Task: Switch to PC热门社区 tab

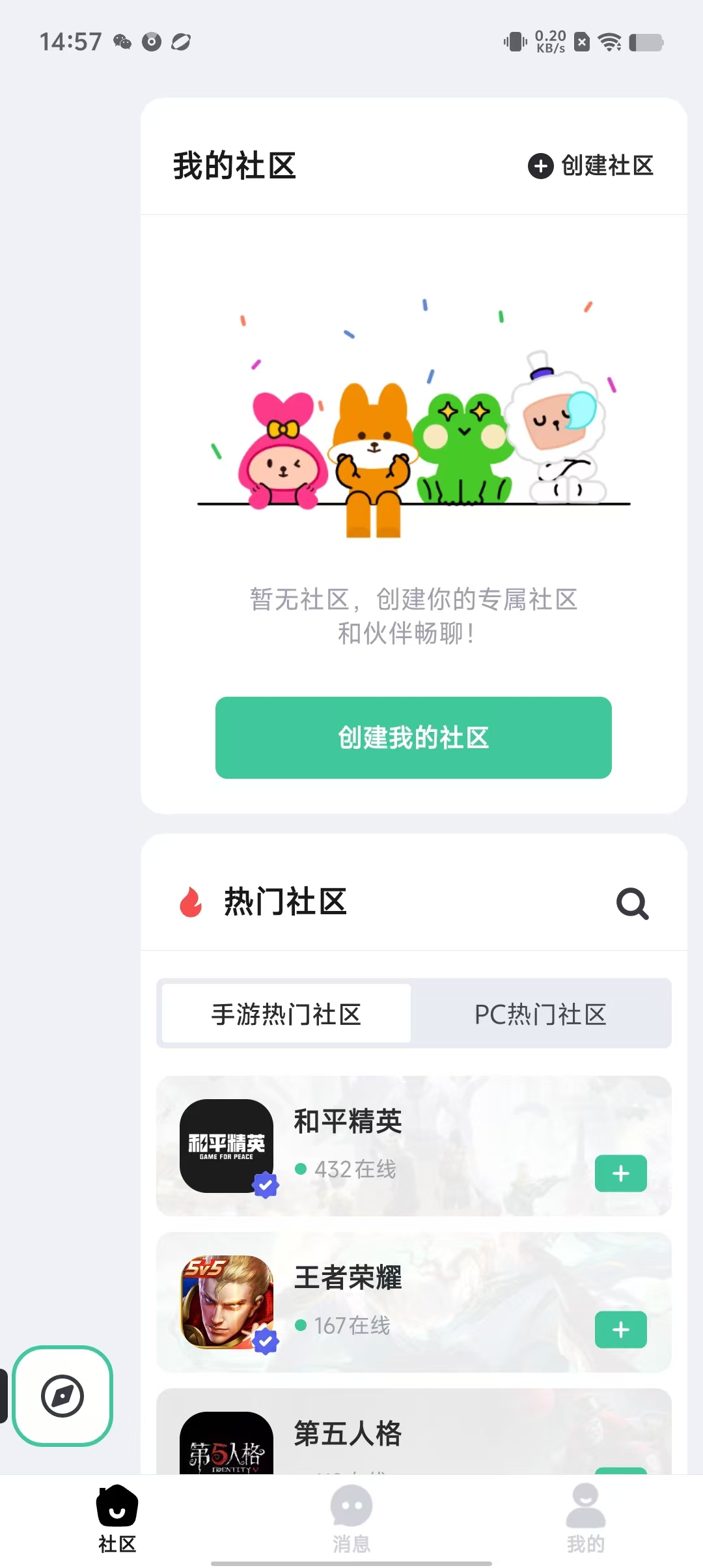Action: pos(540,1014)
